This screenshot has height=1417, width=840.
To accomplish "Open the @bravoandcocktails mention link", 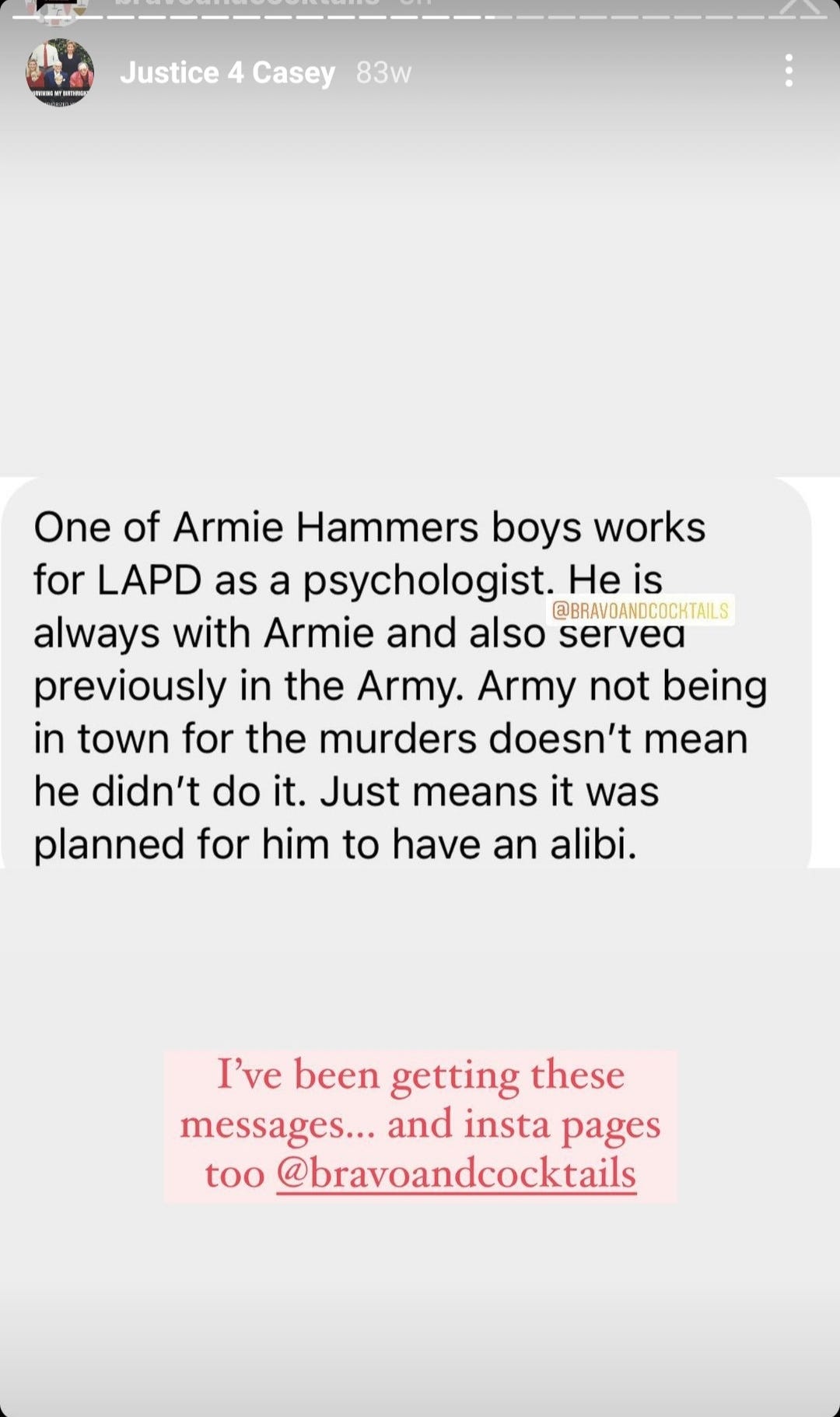I will point(457,1173).
